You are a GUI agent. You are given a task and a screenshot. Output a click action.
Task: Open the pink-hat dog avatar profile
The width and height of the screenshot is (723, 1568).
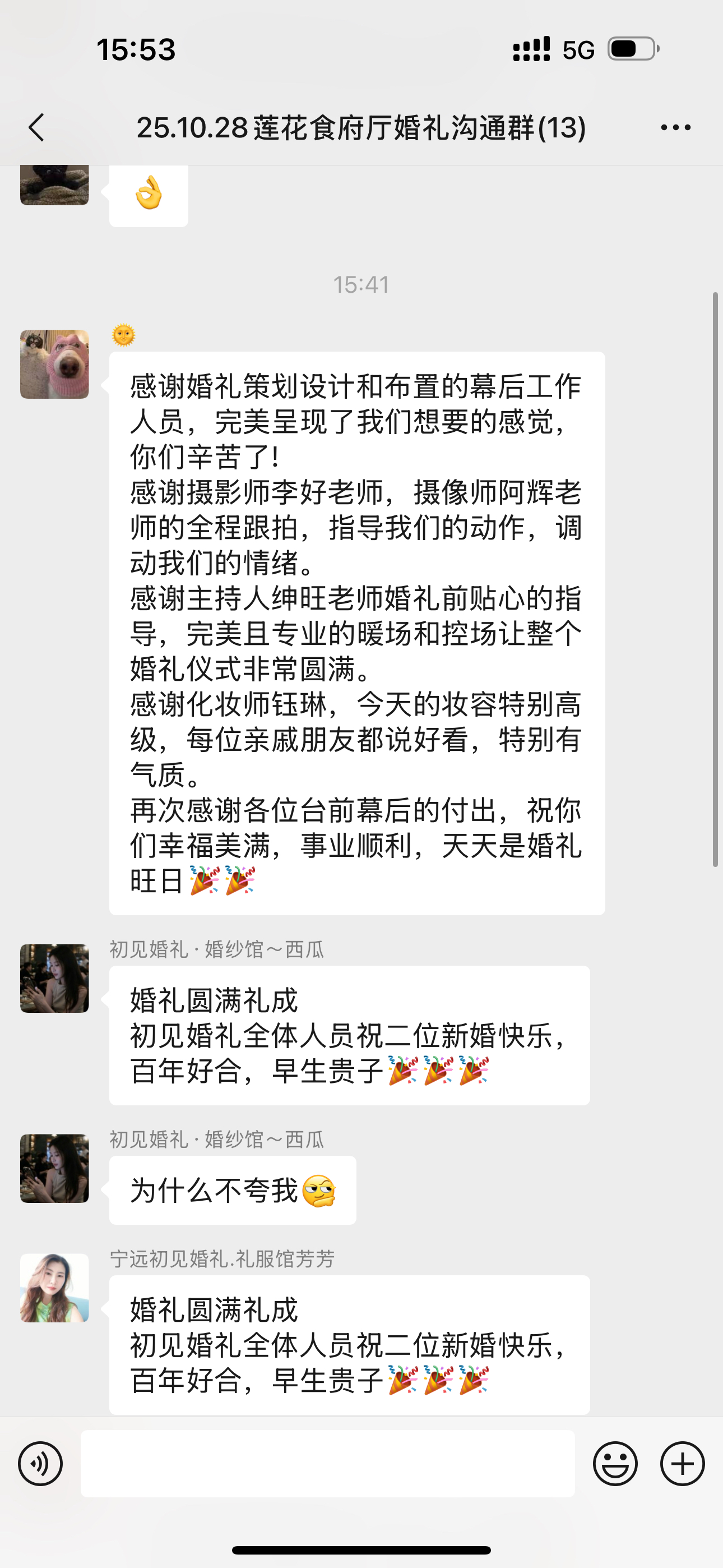pyautogui.click(x=55, y=364)
